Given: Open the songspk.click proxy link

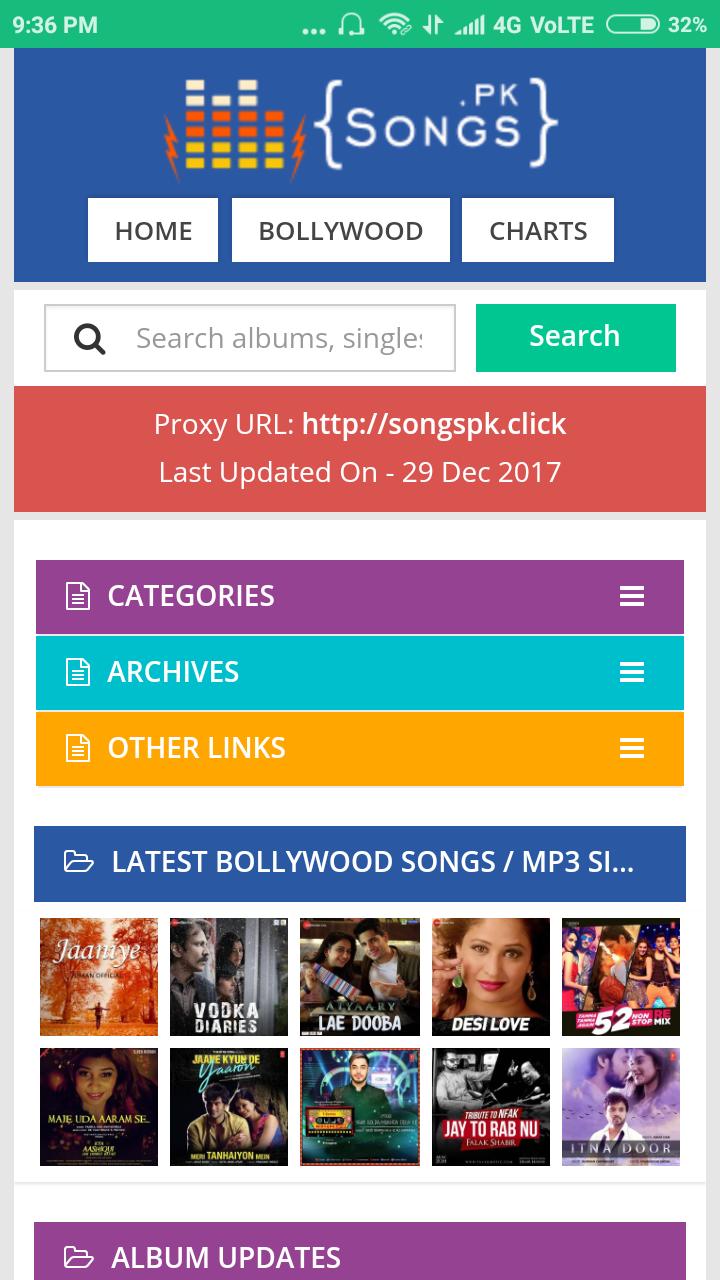Looking at the screenshot, I should 433,424.
